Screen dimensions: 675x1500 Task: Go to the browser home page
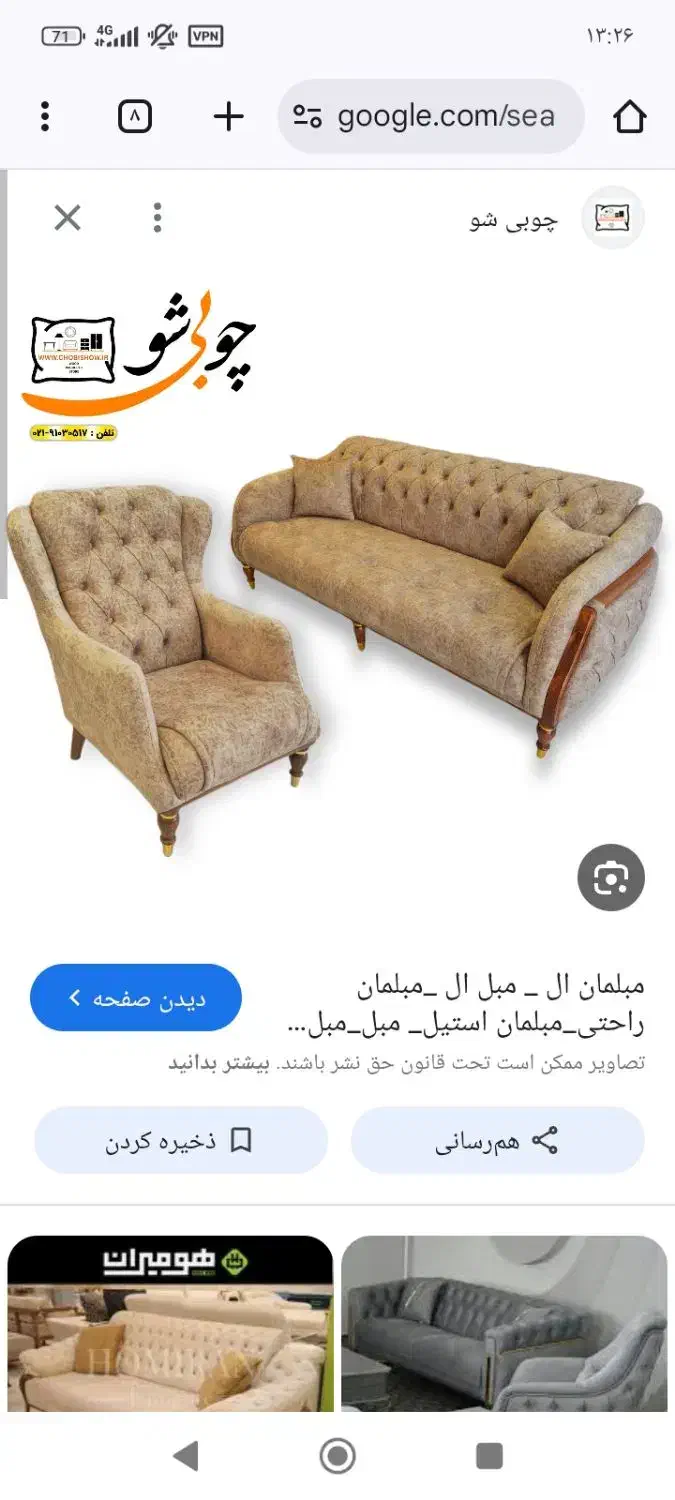click(x=629, y=117)
